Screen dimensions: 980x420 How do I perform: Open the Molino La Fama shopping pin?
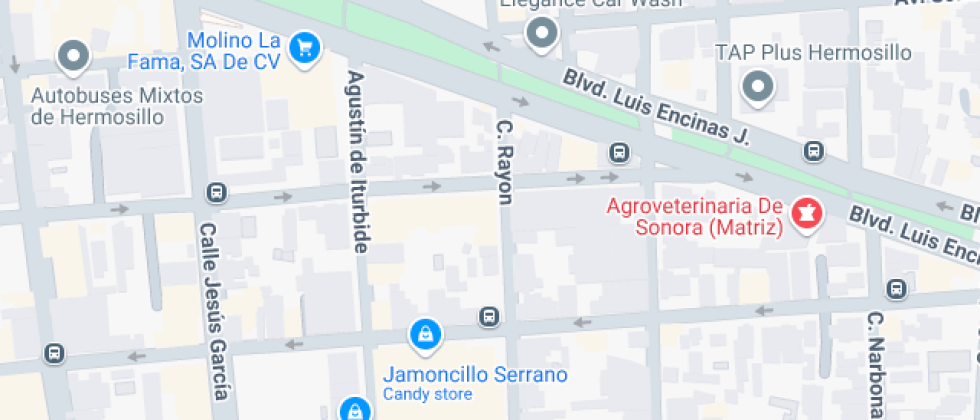[303, 46]
